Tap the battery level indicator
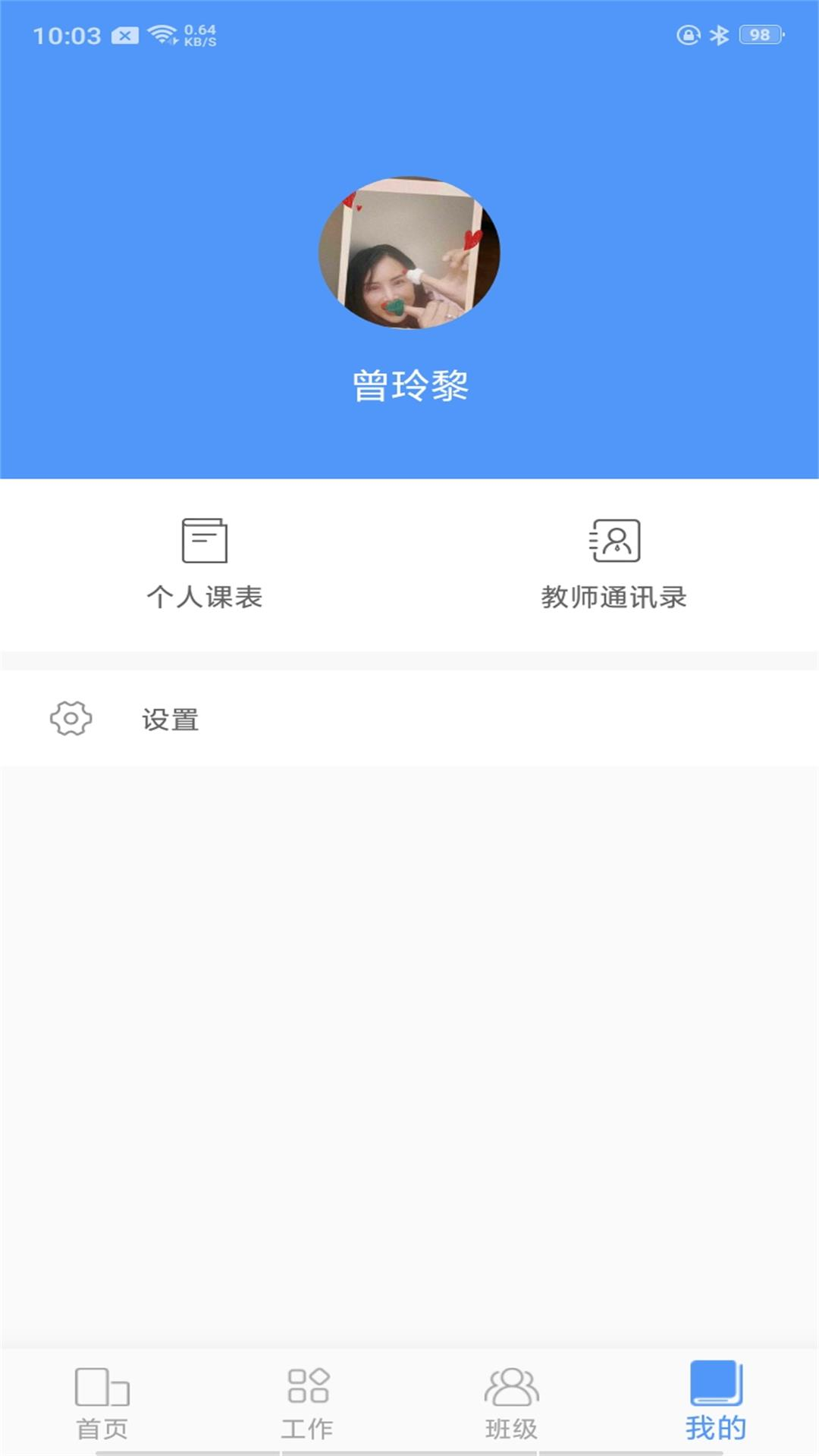Screen dimensions: 819x1456 click(x=766, y=32)
